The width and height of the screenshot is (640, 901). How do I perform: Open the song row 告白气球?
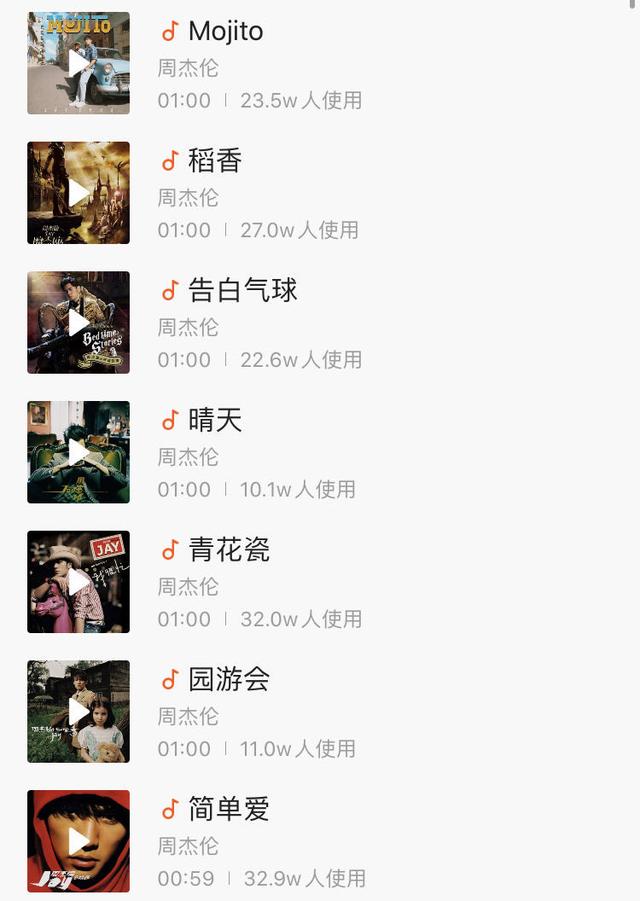(x=243, y=291)
